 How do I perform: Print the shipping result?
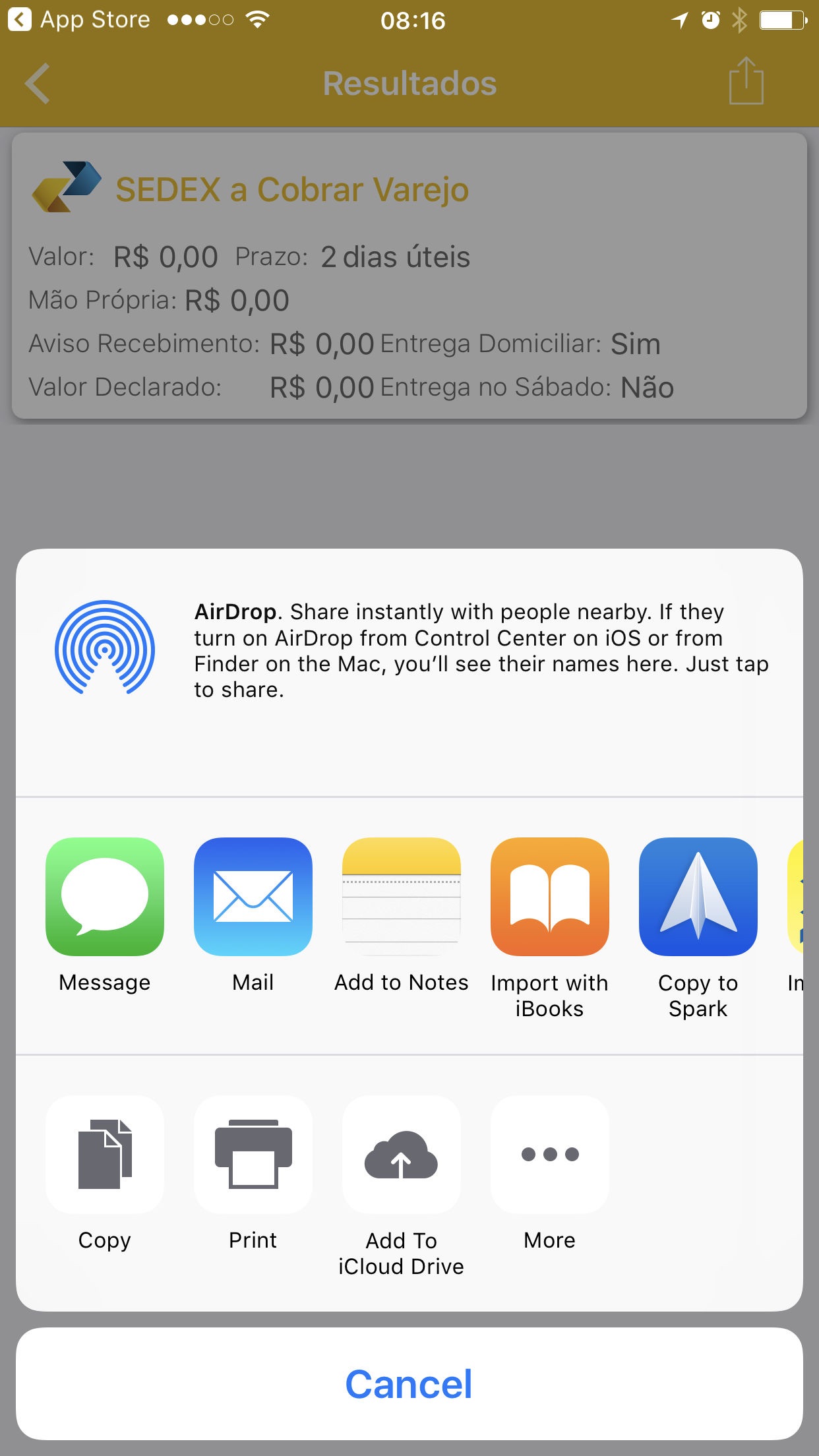coord(253,1155)
